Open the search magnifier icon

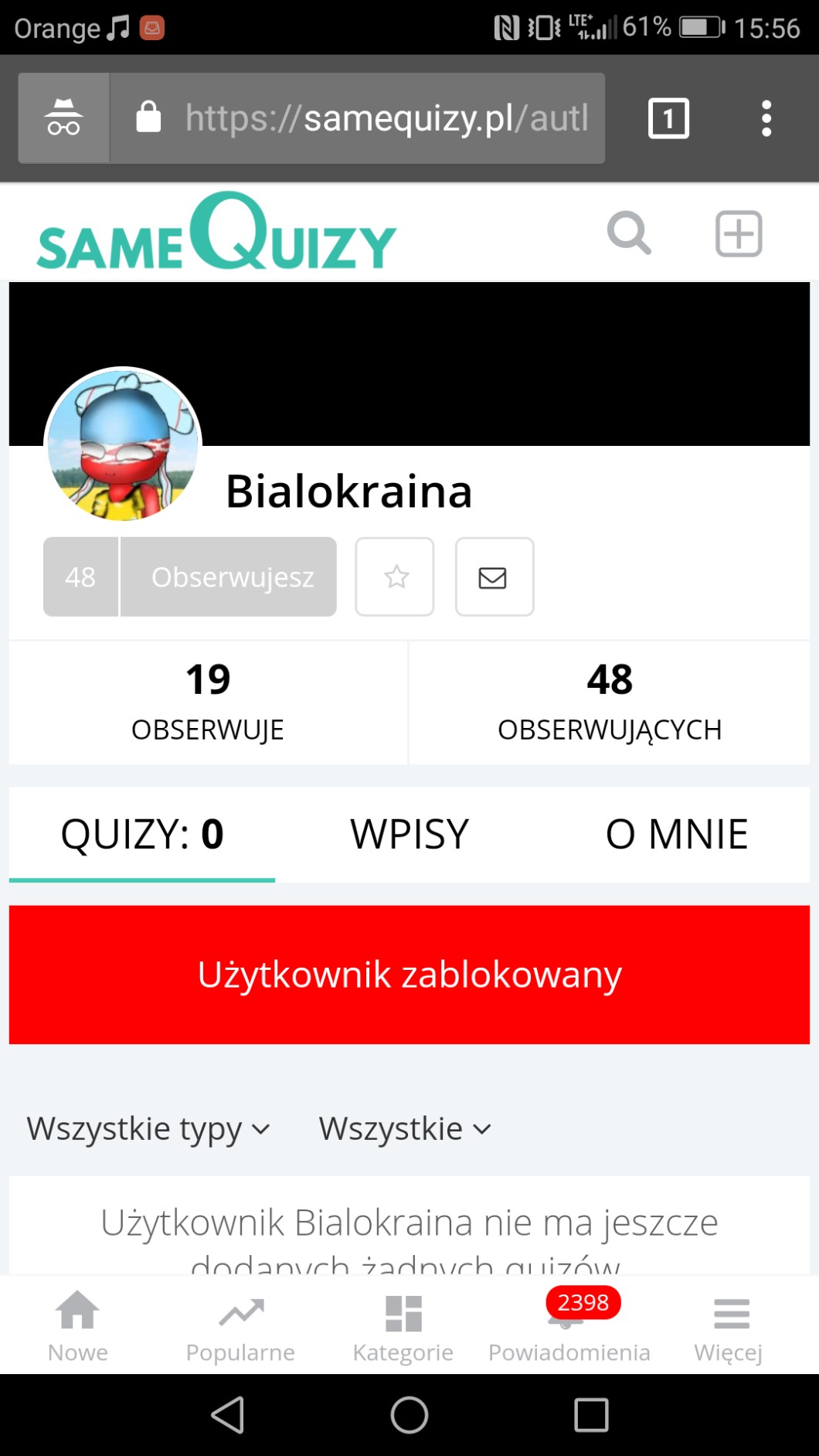[x=629, y=233]
